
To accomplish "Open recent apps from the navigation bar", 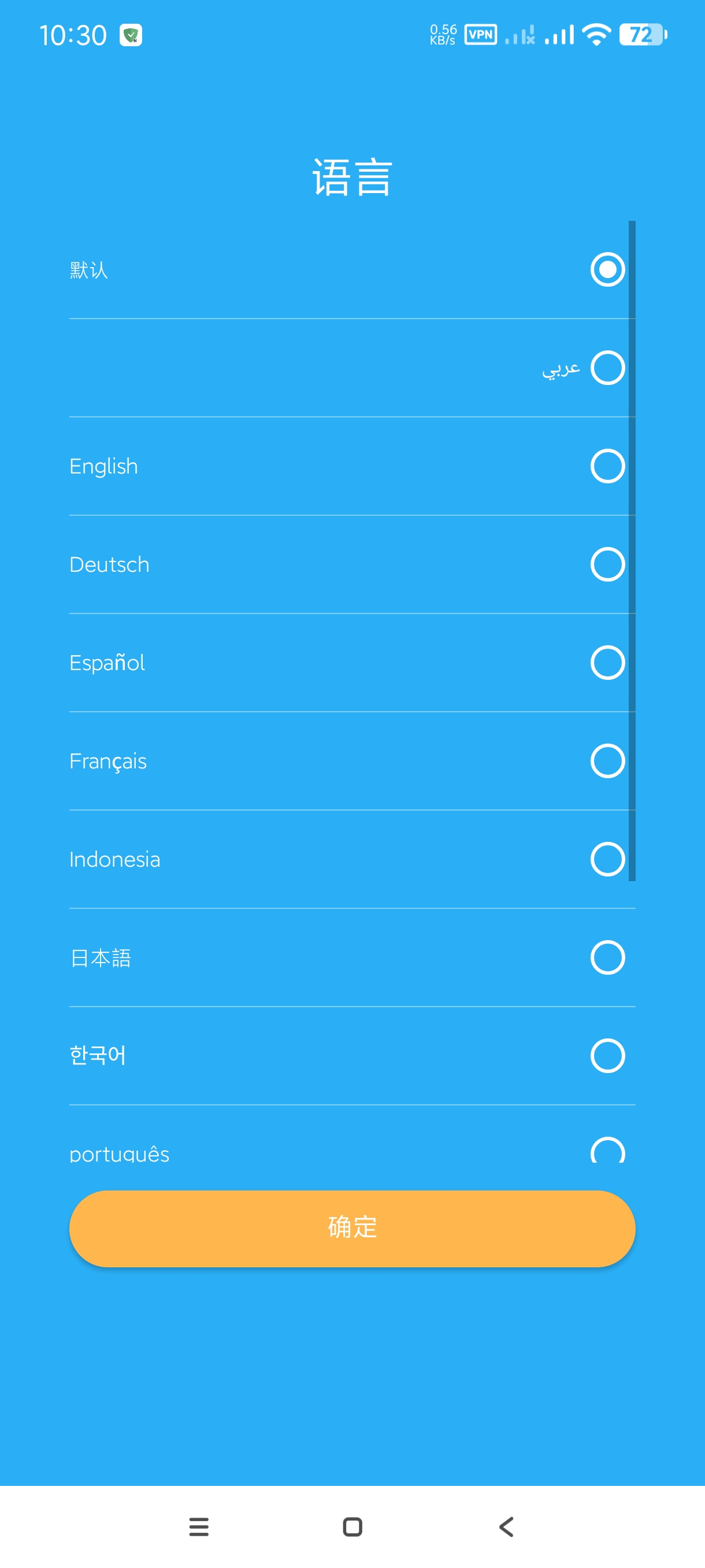I will (x=199, y=1526).
